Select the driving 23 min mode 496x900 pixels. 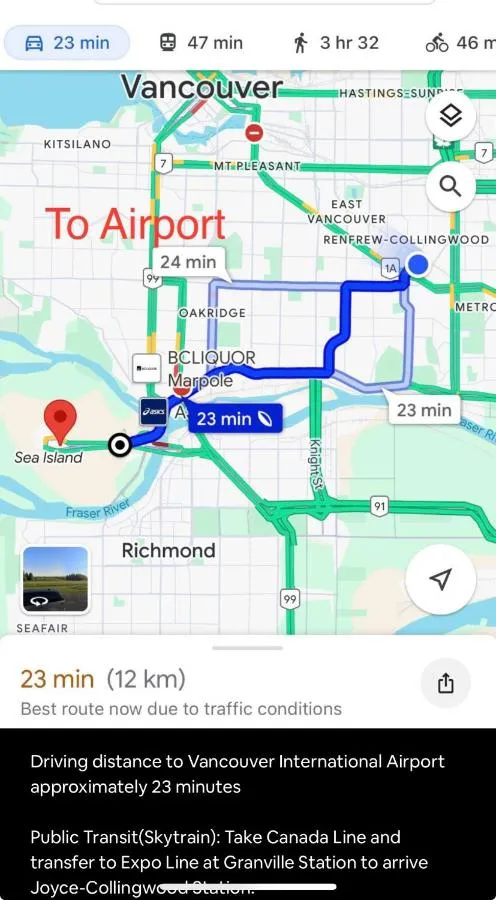[67, 43]
